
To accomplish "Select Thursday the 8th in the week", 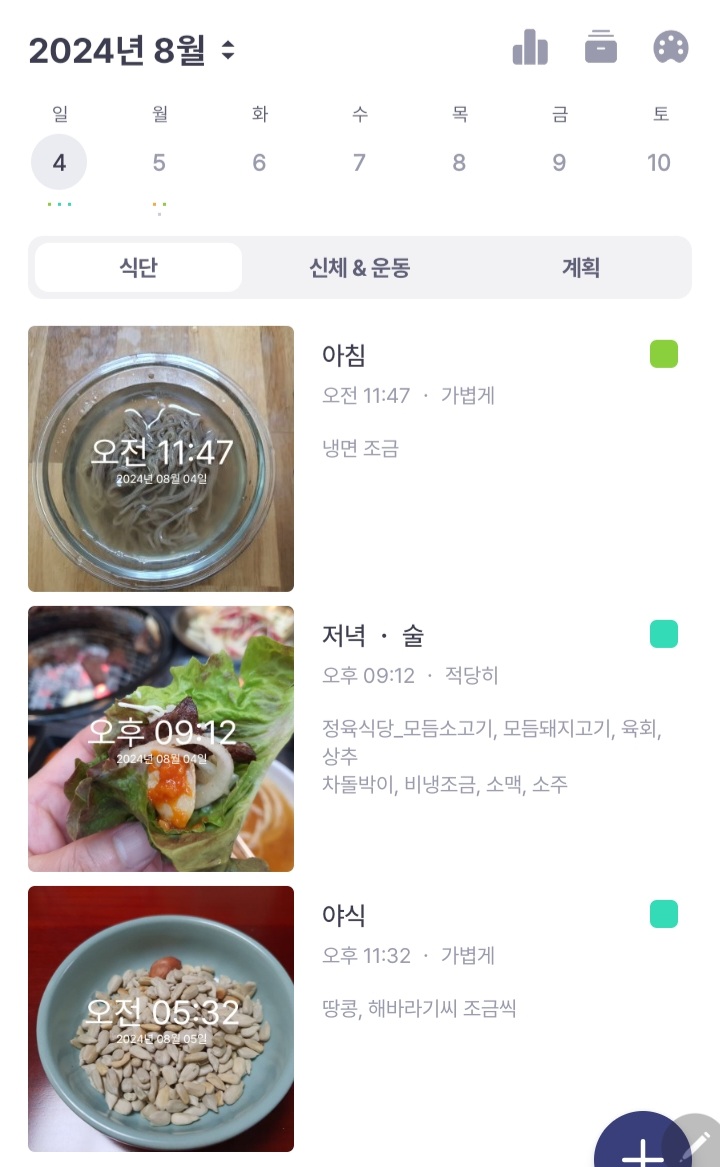I will [x=459, y=163].
